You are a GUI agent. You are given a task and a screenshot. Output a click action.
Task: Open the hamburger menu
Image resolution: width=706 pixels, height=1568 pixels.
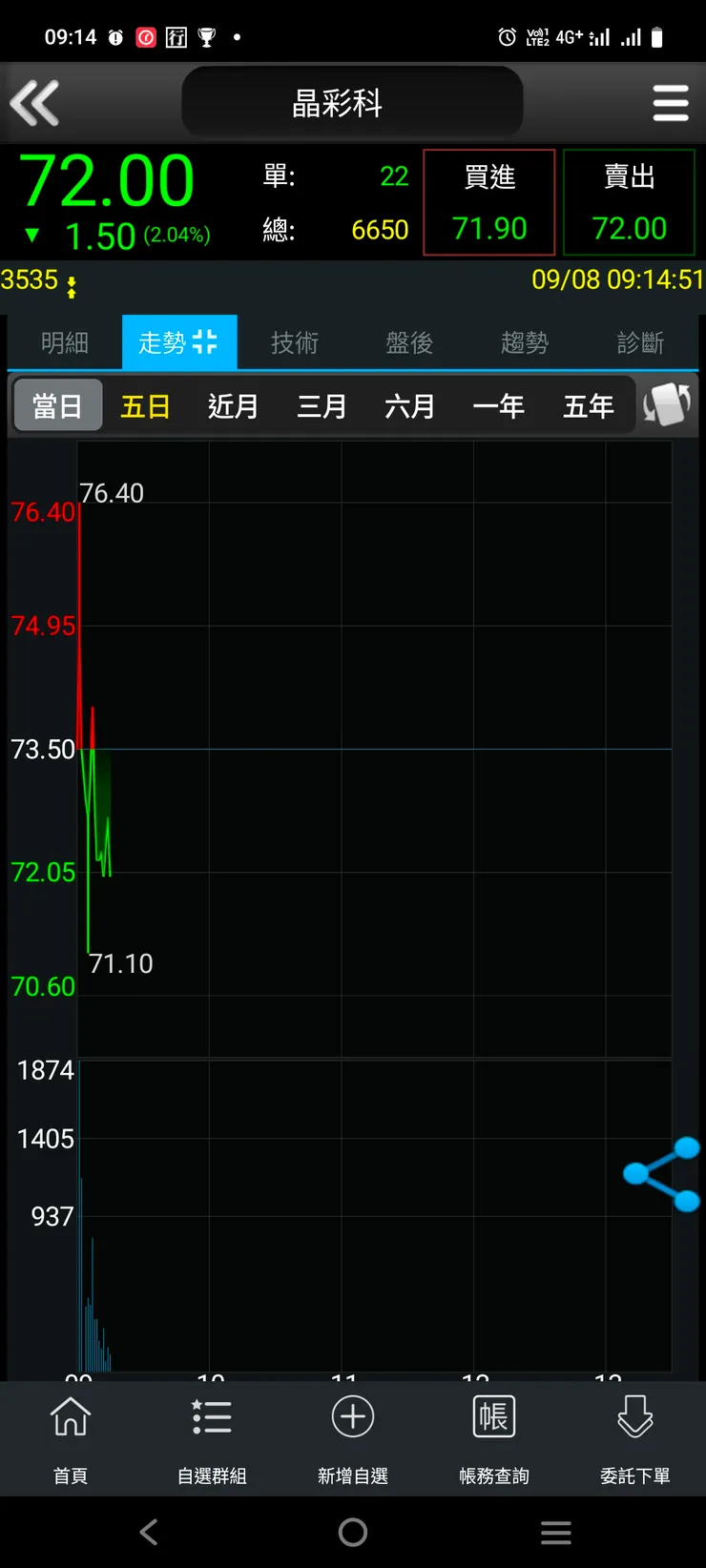[670, 103]
